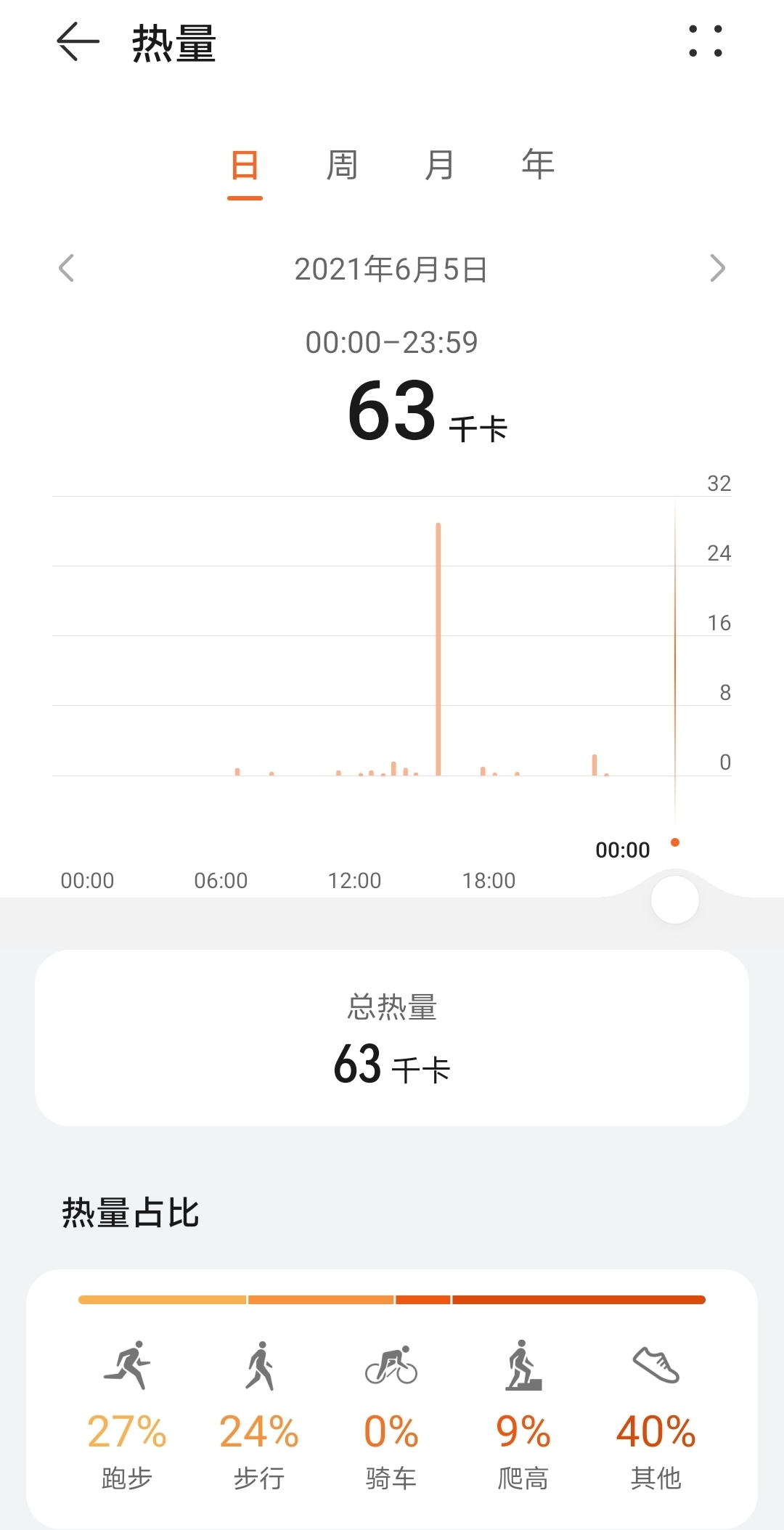Select the 日 tab
Viewport: 784px width, 1530px height.
[245, 166]
